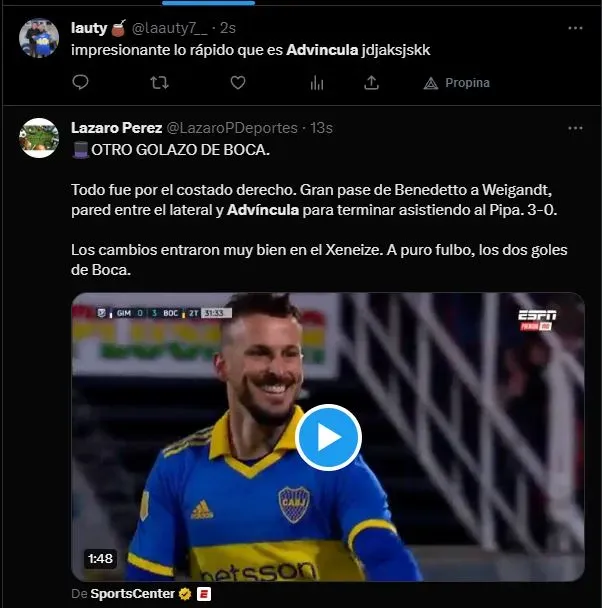This screenshot has height=608, width=602.
Task: Send a Propina tip to lauty
Action: 456,83
